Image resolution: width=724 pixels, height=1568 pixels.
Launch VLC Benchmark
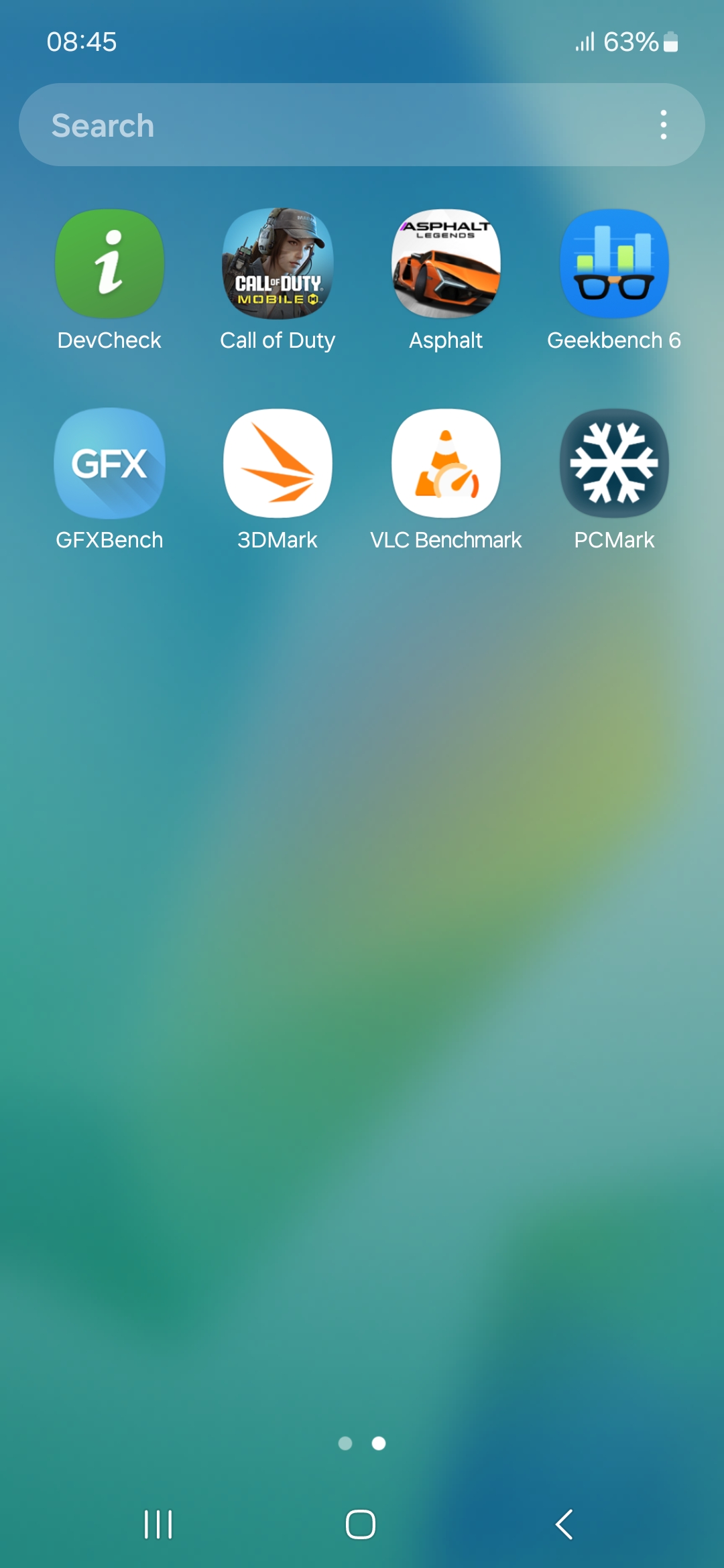[x=446, y=463]
